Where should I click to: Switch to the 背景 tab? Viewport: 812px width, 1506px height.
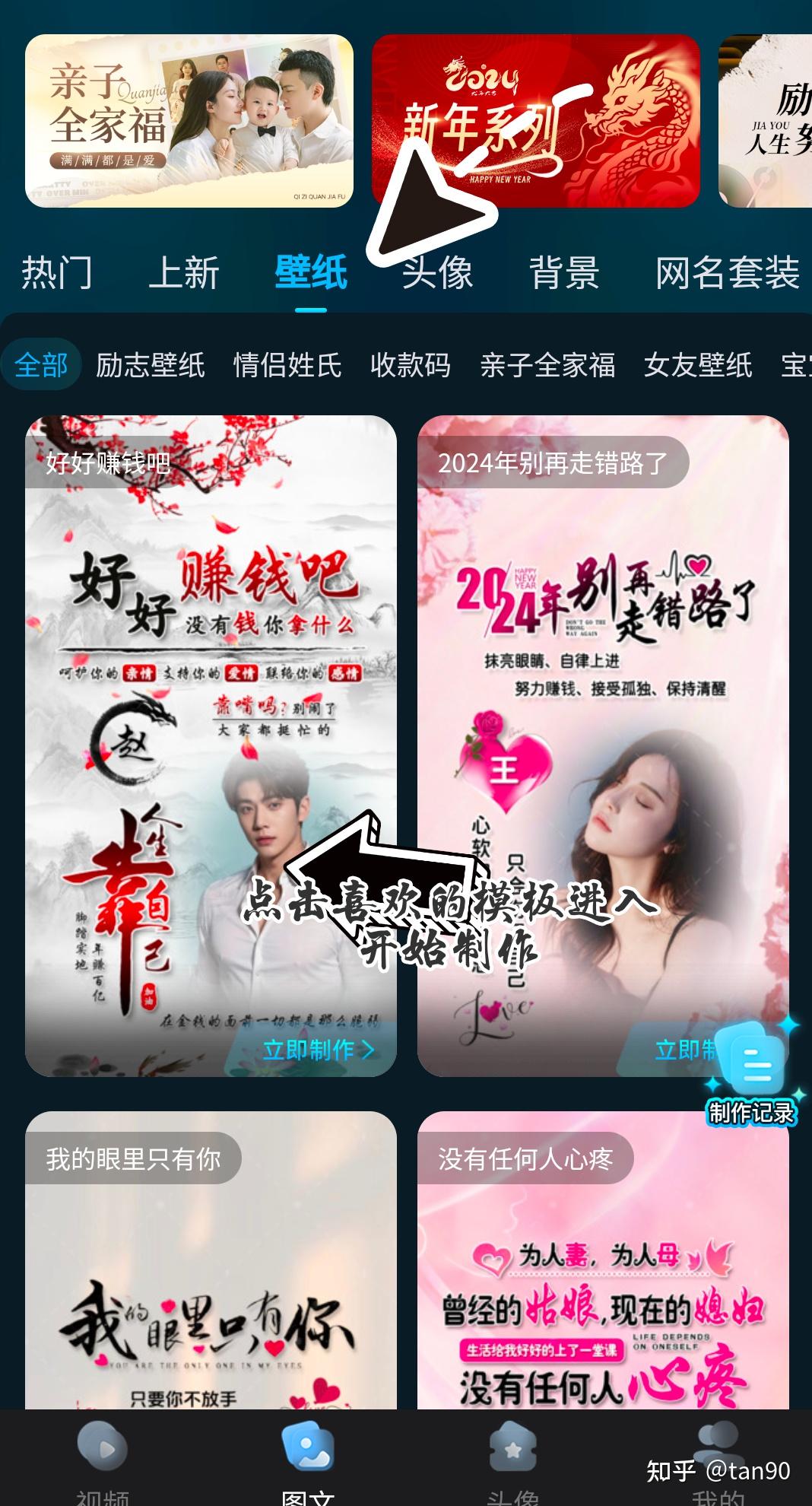[565, 272]
